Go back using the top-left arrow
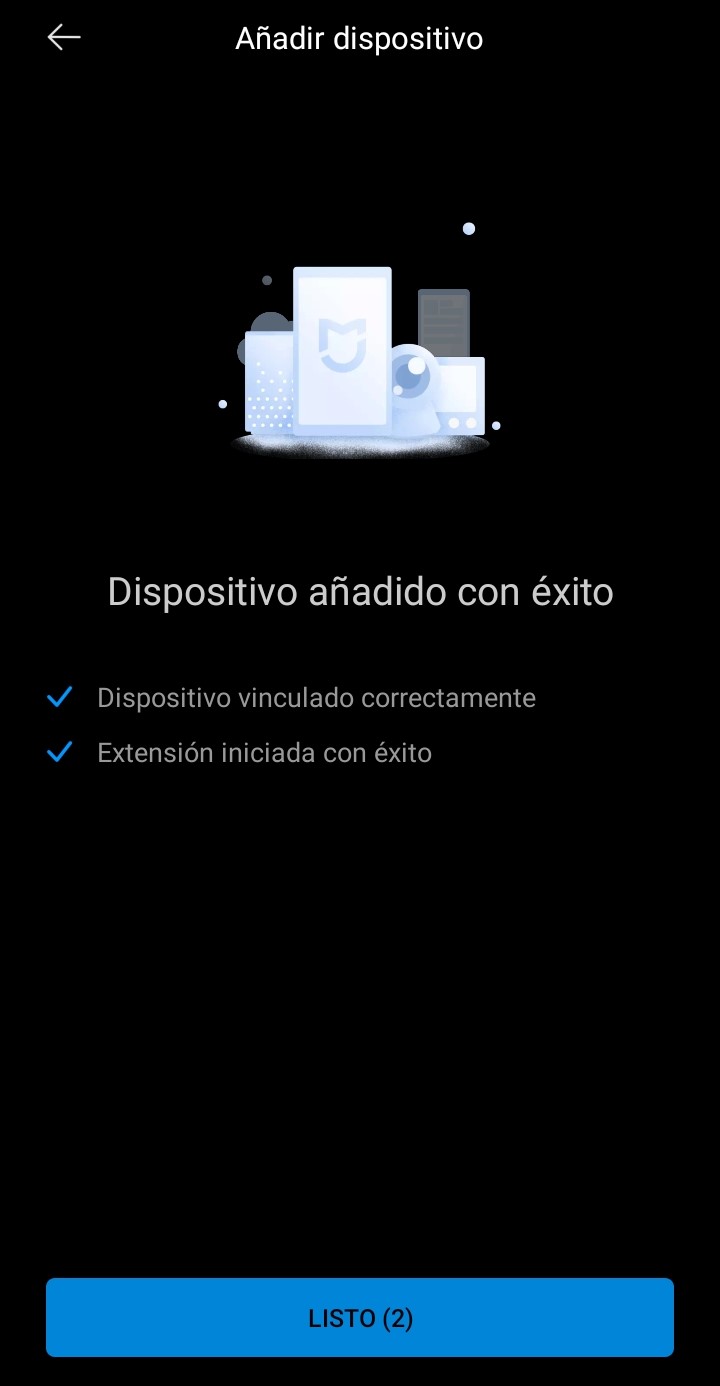 [x=64, y=38]
